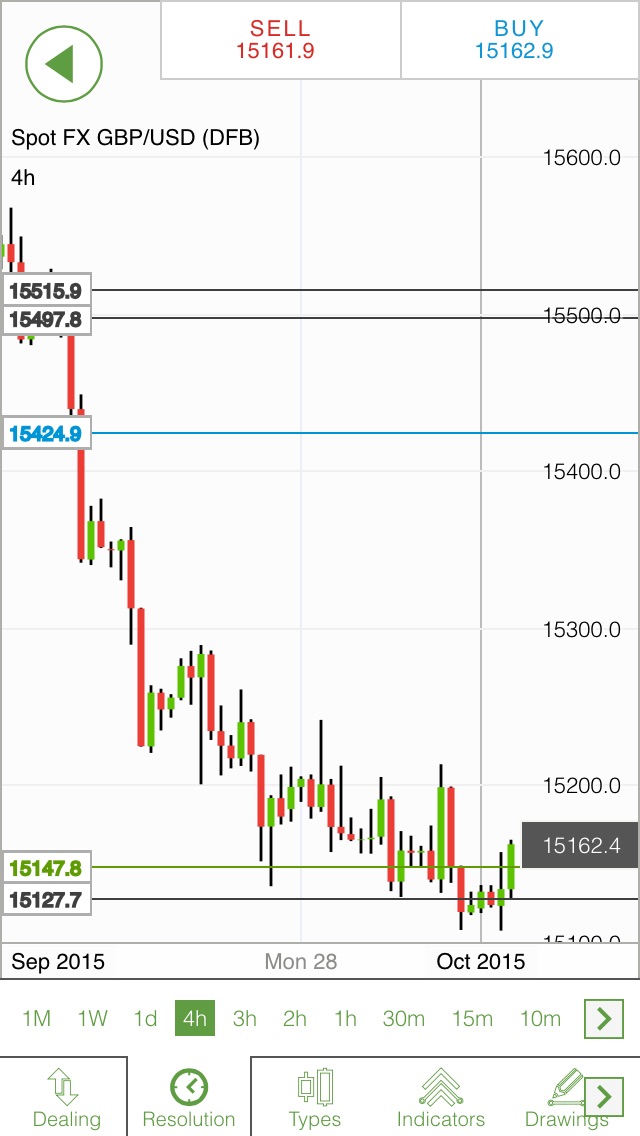Viewport: 640px width, 1136px height.
Task: Tap BUY at 15162.9
Action: click(x=519, y=40)
